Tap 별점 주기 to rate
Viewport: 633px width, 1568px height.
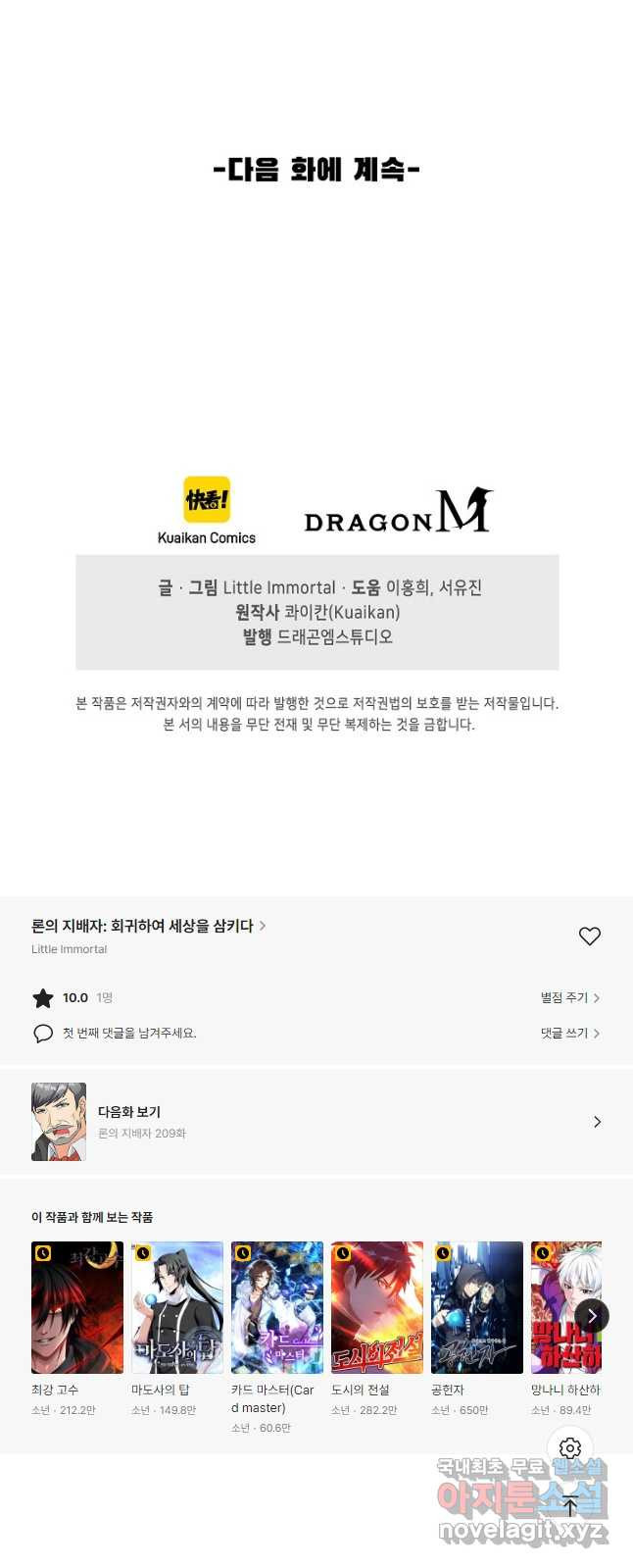click(x=569, y=997)
